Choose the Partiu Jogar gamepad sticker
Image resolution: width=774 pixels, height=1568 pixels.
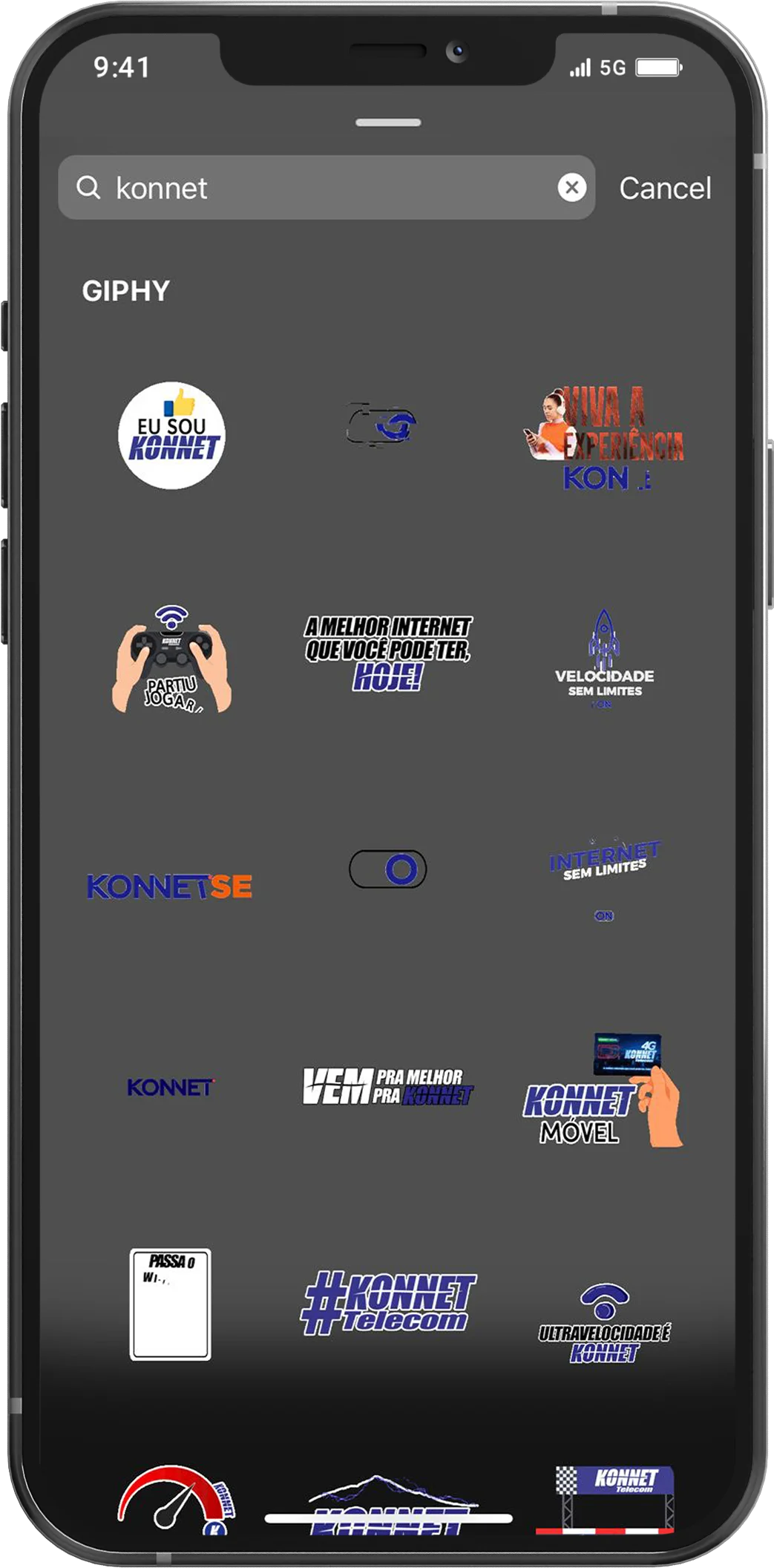172,659
